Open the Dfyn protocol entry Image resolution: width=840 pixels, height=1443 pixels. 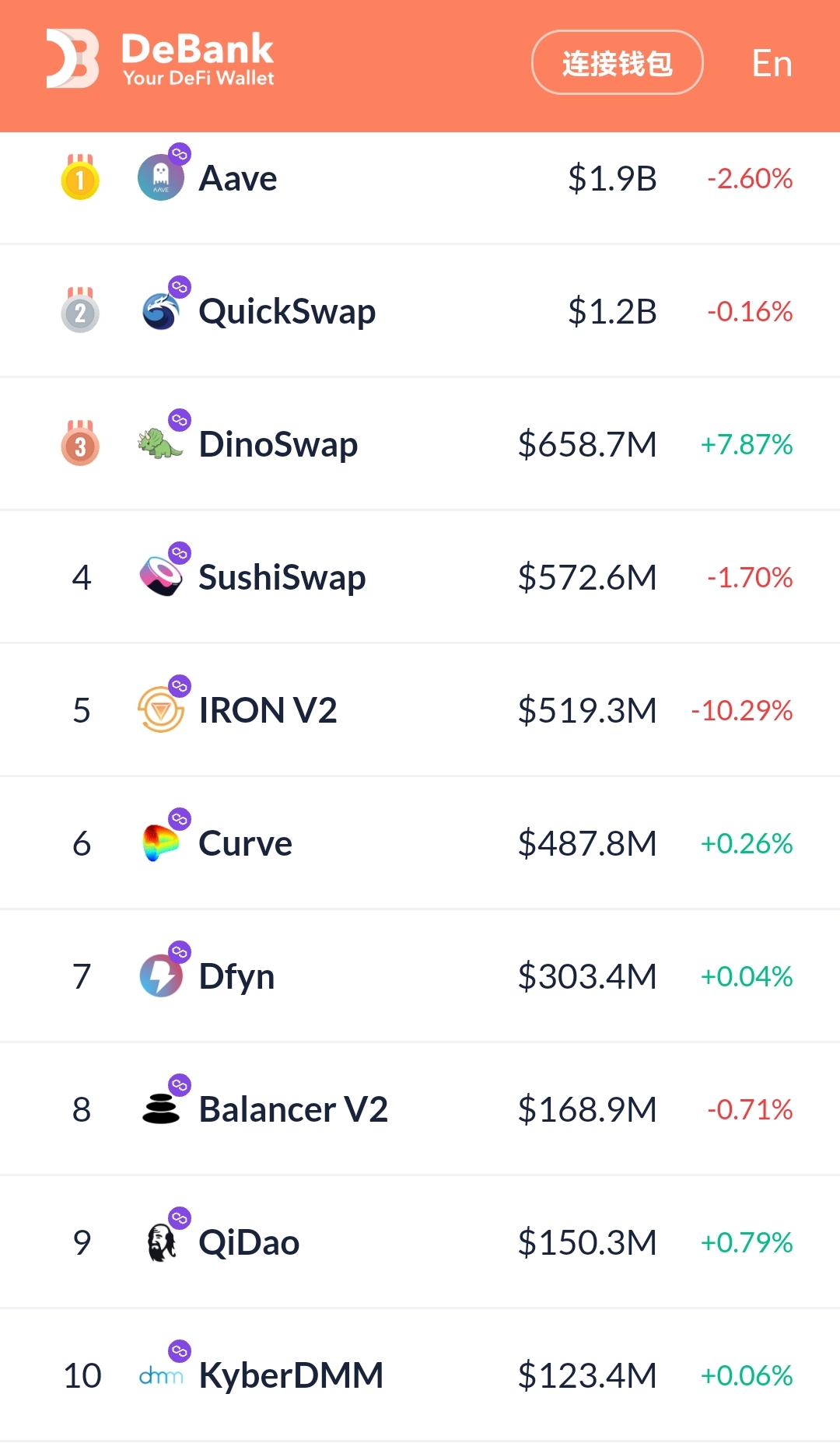point(420,976)
